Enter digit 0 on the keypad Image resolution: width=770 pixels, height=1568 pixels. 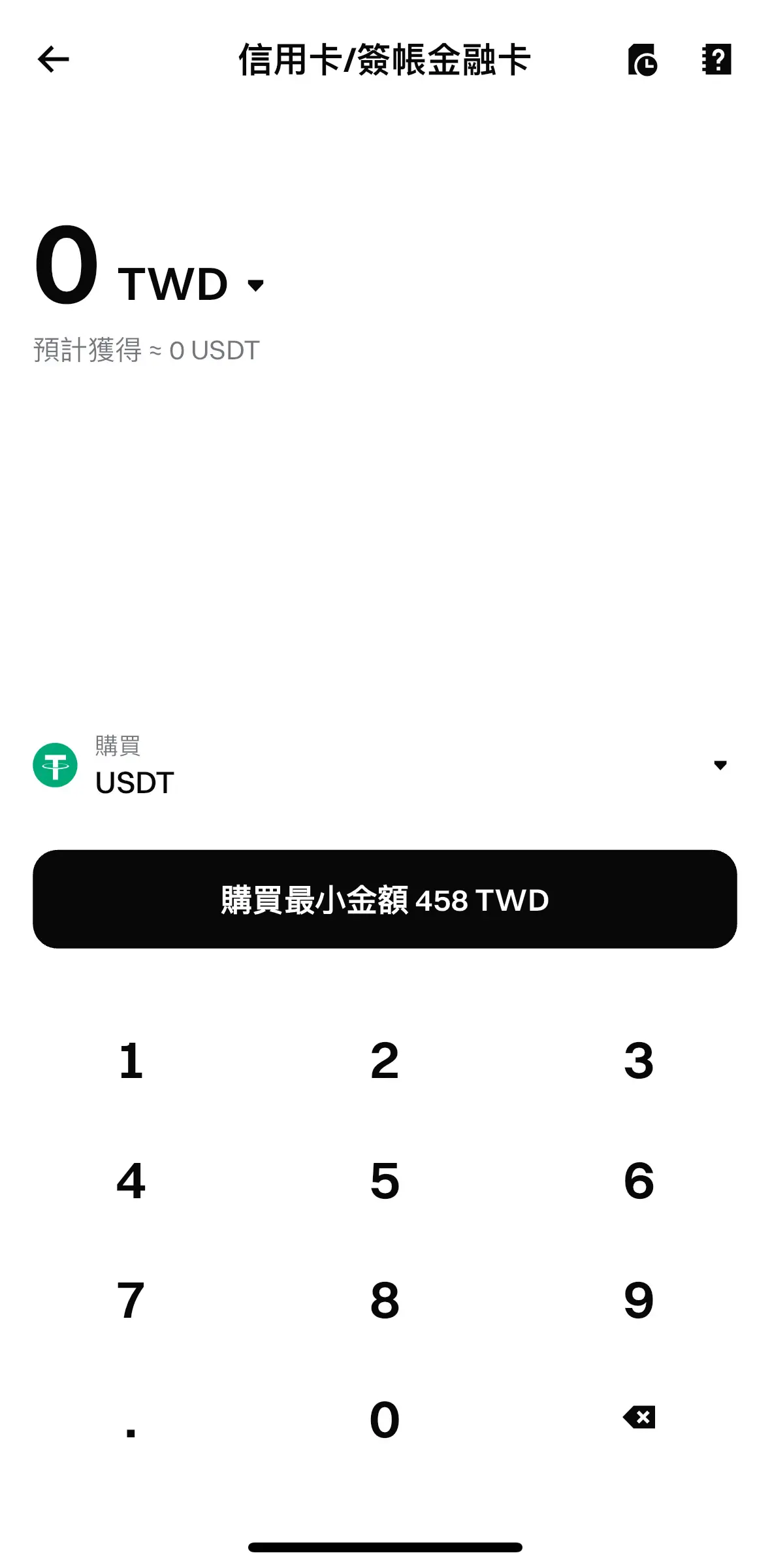(x=385, y=1420)
